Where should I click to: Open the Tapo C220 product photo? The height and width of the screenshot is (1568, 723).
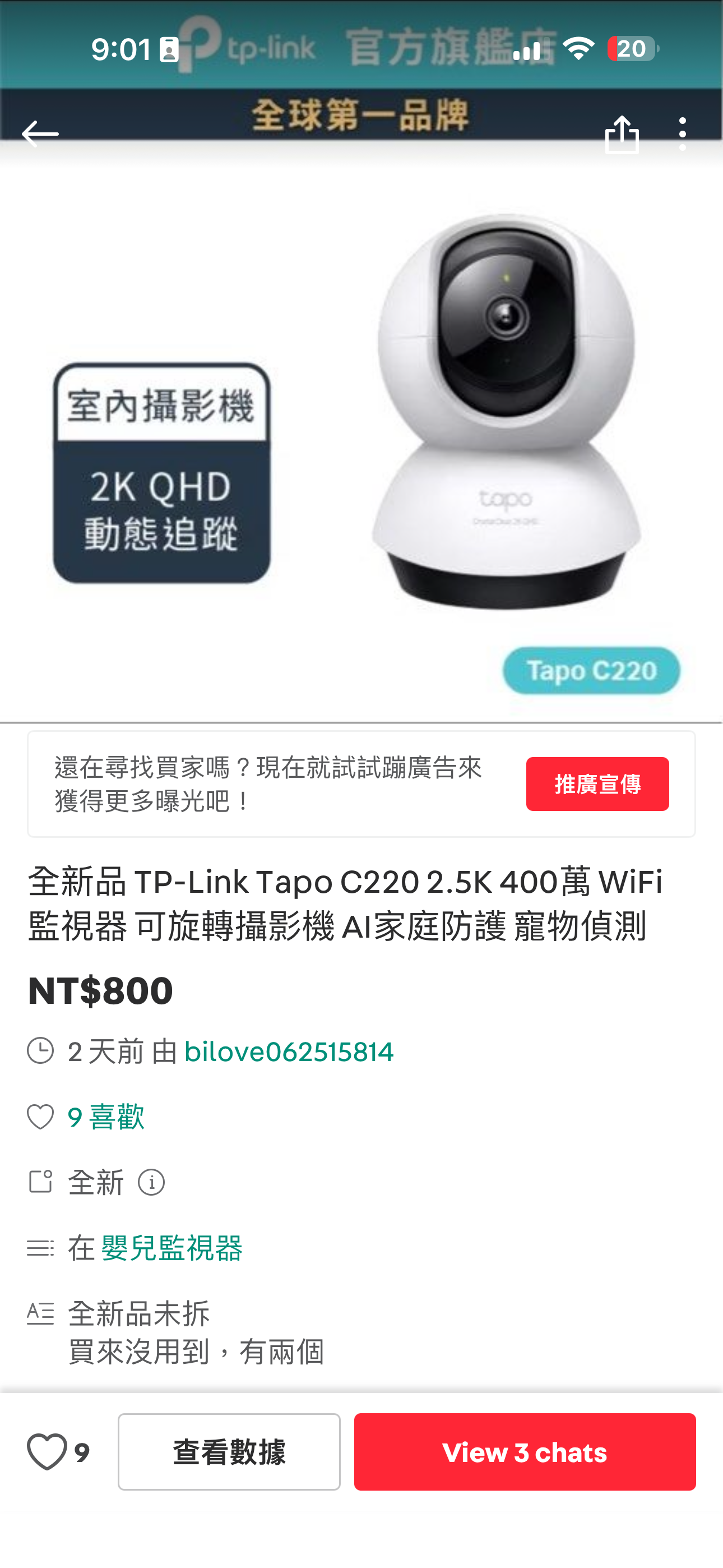click(x=361, y=438)
